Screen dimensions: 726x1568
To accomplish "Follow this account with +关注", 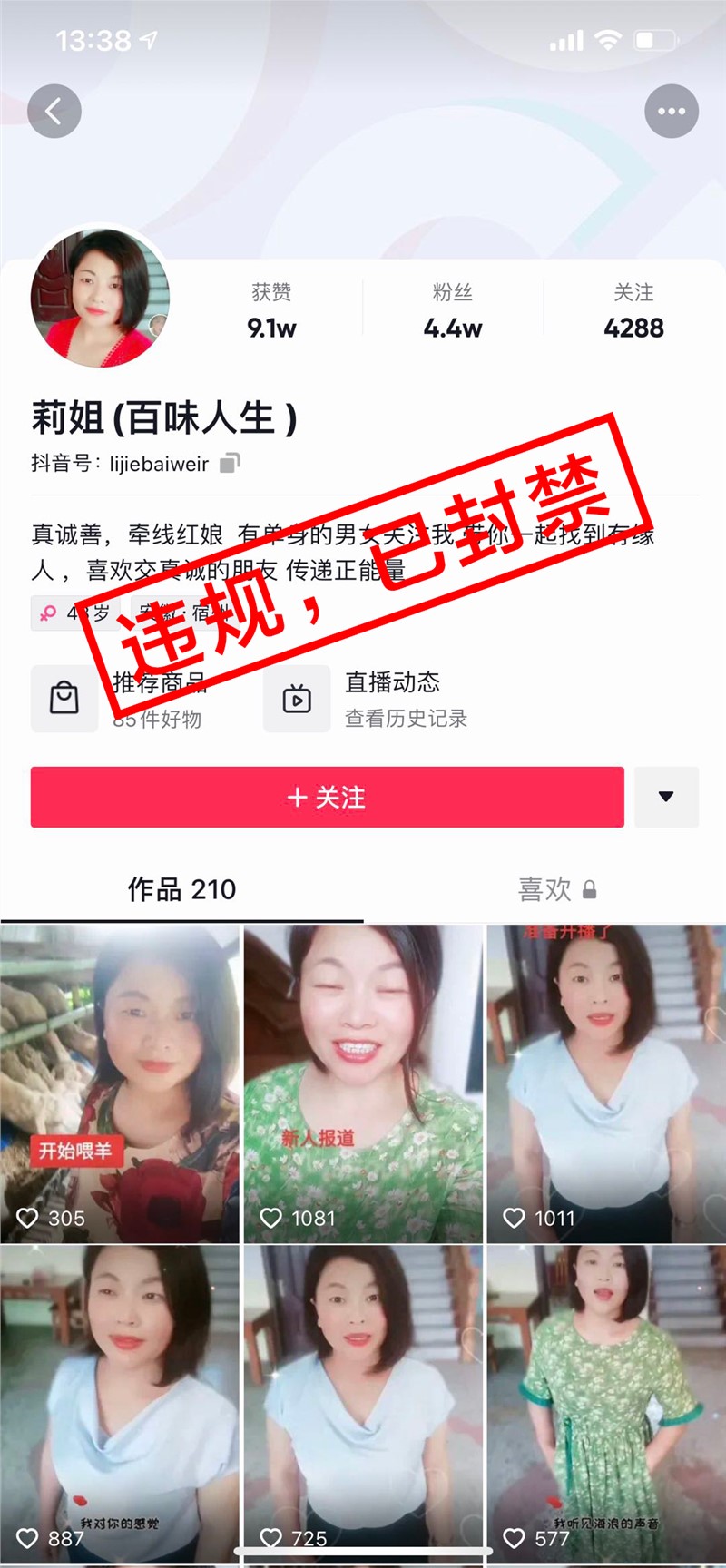I will (x=327, y=797).
